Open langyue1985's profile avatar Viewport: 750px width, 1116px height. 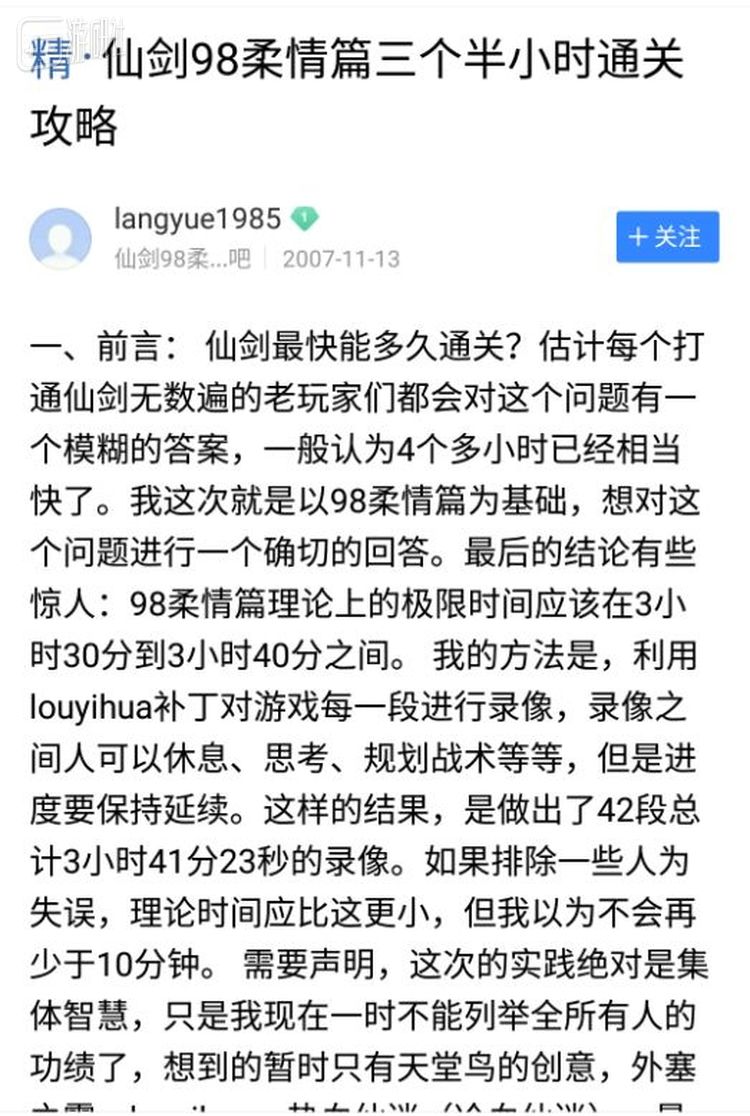[x=60, y=238]
